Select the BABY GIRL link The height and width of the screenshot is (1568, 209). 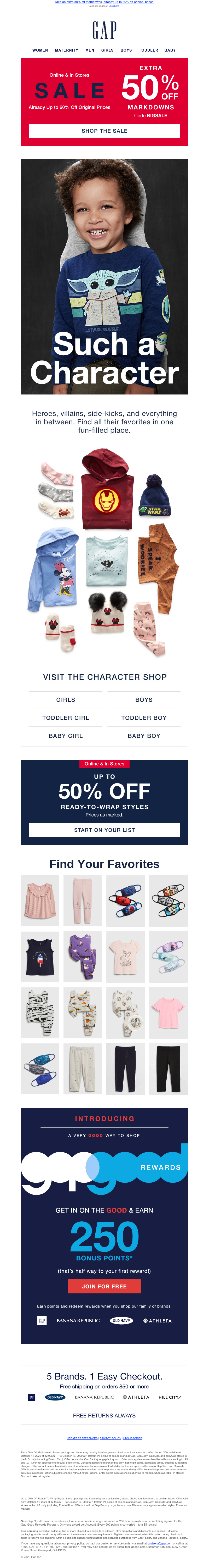tap(66, 736)
